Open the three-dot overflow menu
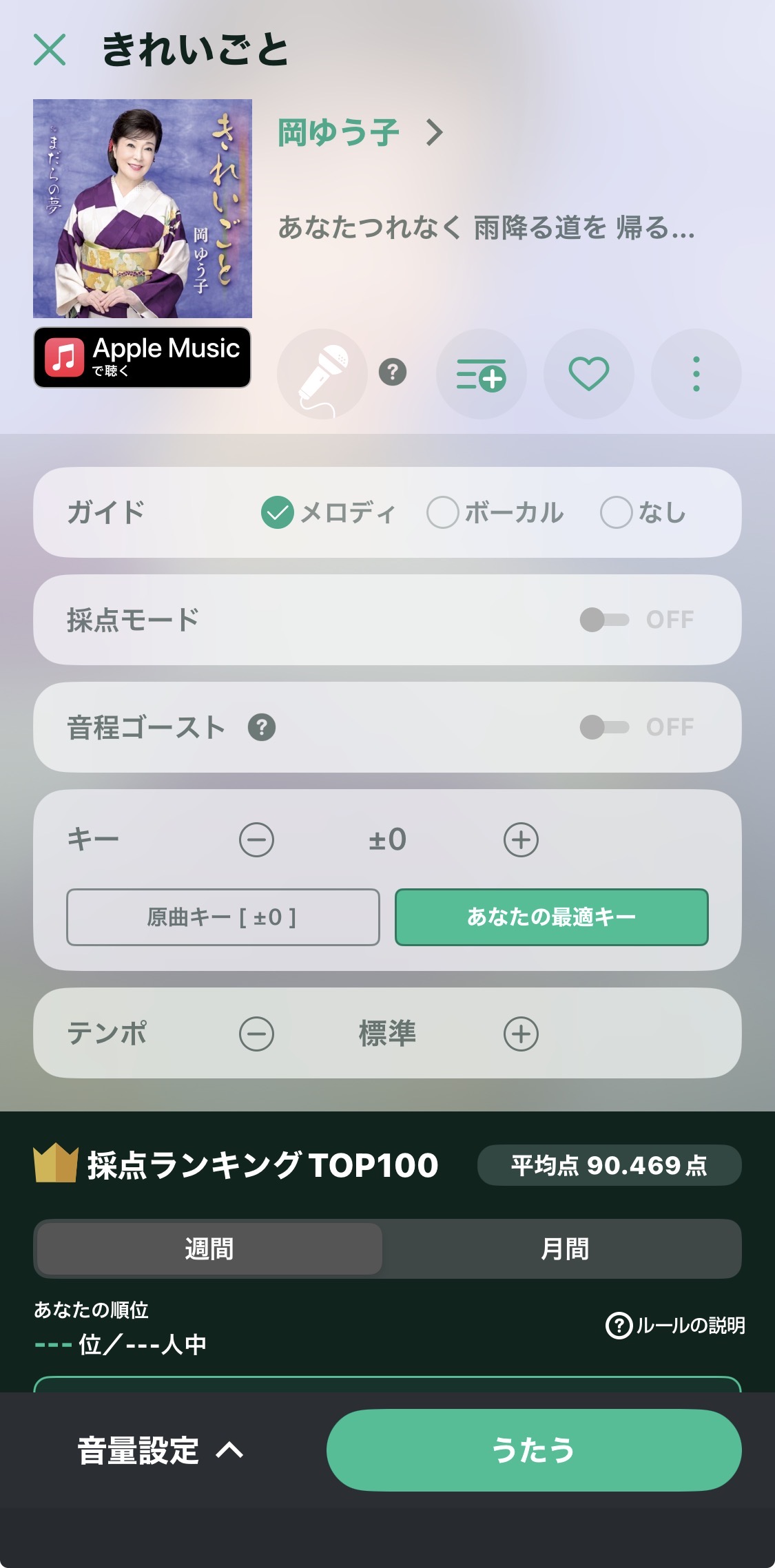This screenshot has width=775, height=1568. [696, 374]
